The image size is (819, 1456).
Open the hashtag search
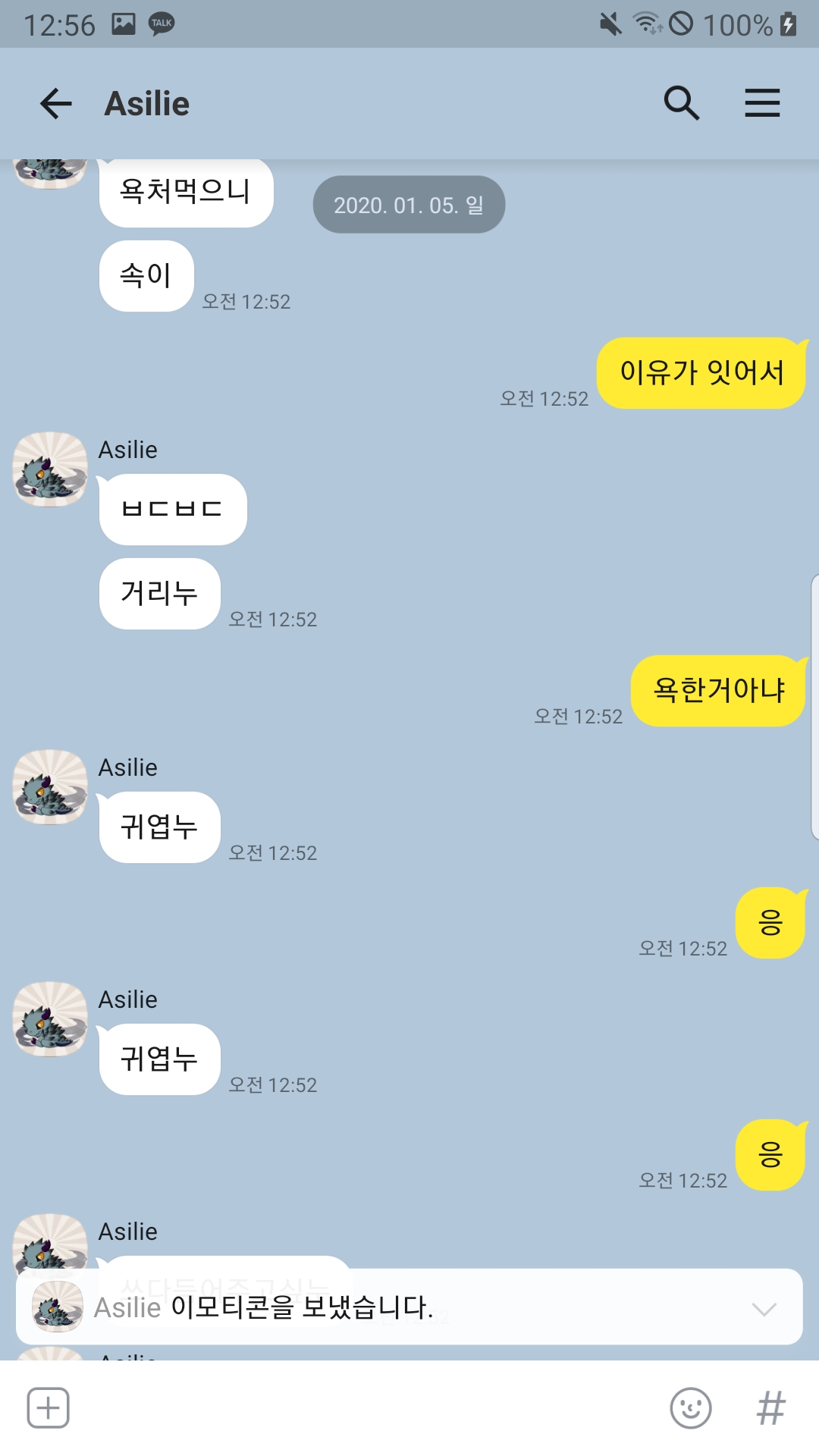(x=770, y=1408)
